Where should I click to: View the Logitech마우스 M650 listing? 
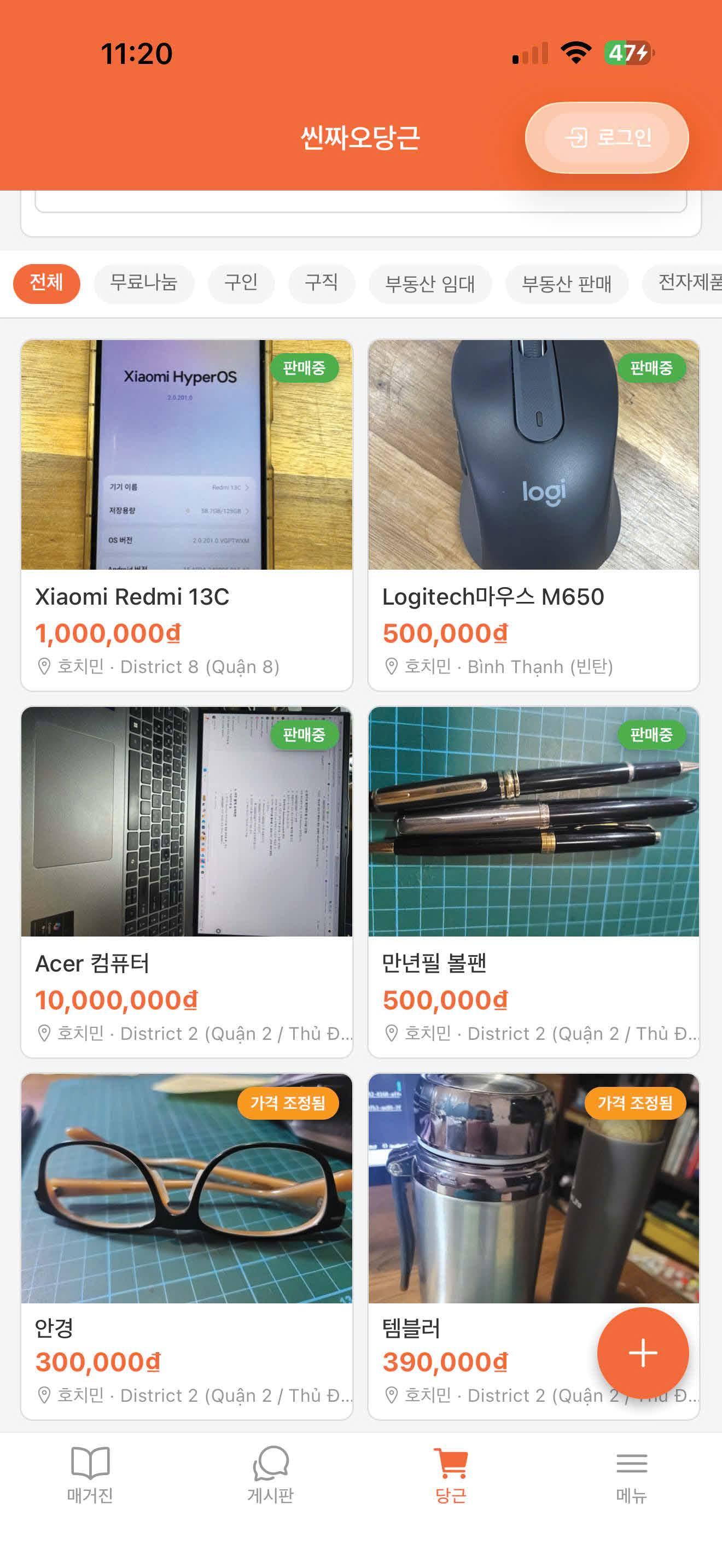coord(533,514)
